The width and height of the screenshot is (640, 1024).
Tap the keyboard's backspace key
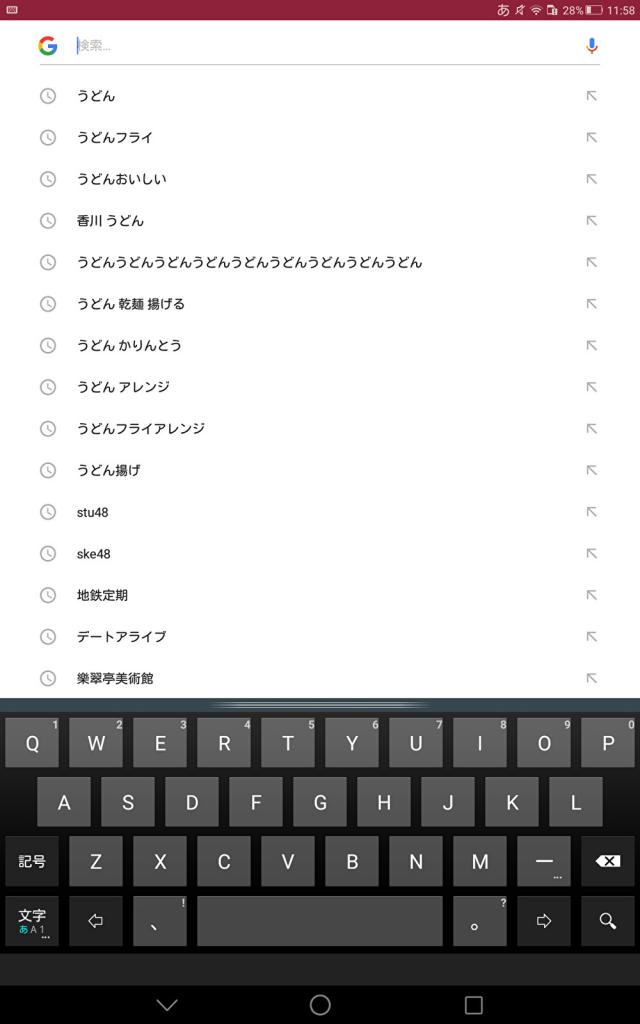pyautogui.click(x=607, y=861)
